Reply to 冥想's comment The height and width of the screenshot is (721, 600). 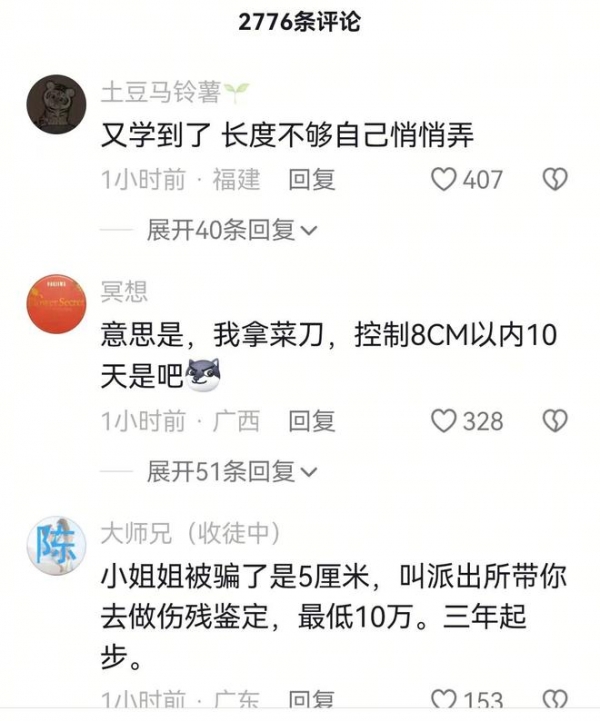[x=311, y=421]
